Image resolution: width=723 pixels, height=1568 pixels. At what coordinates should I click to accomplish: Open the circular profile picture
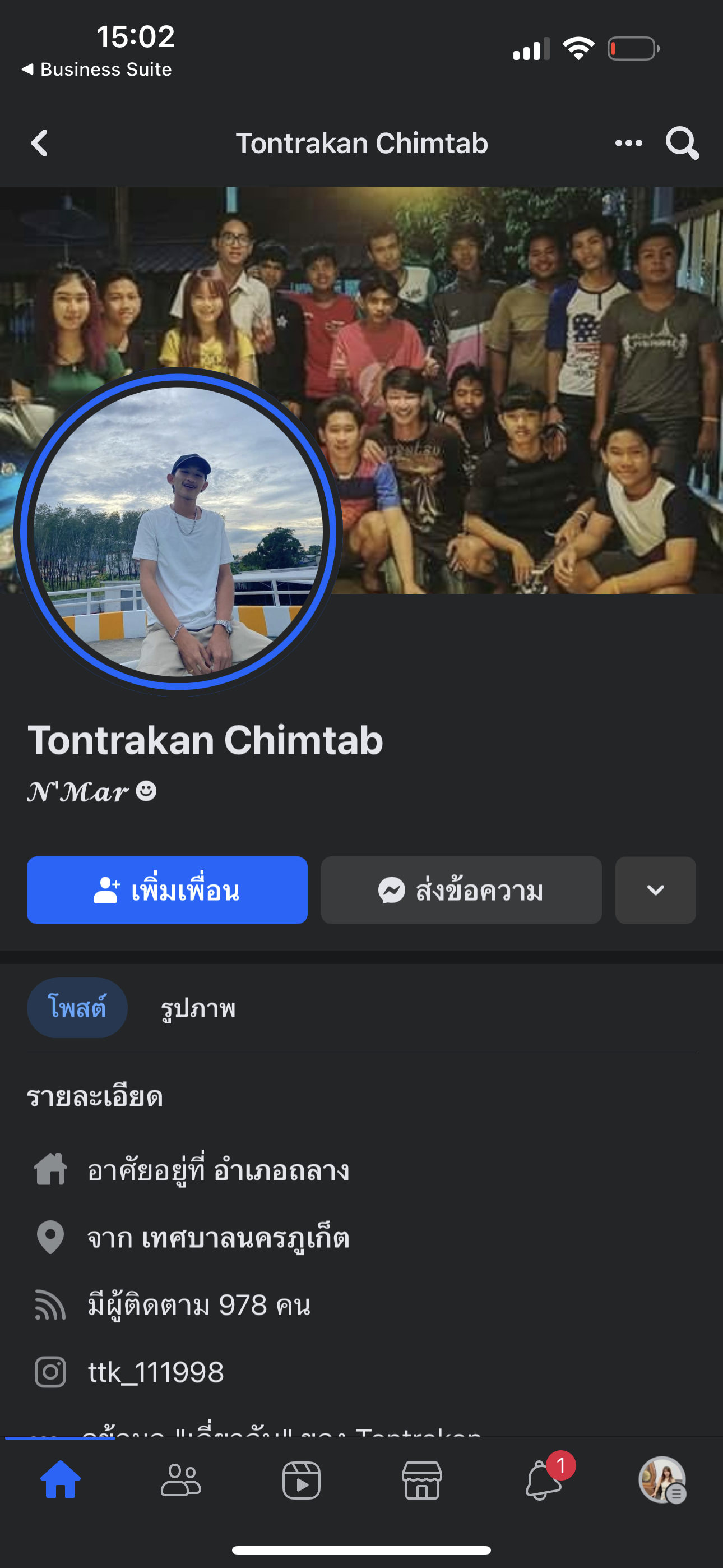pyautogui.click(x=178, y=532)
